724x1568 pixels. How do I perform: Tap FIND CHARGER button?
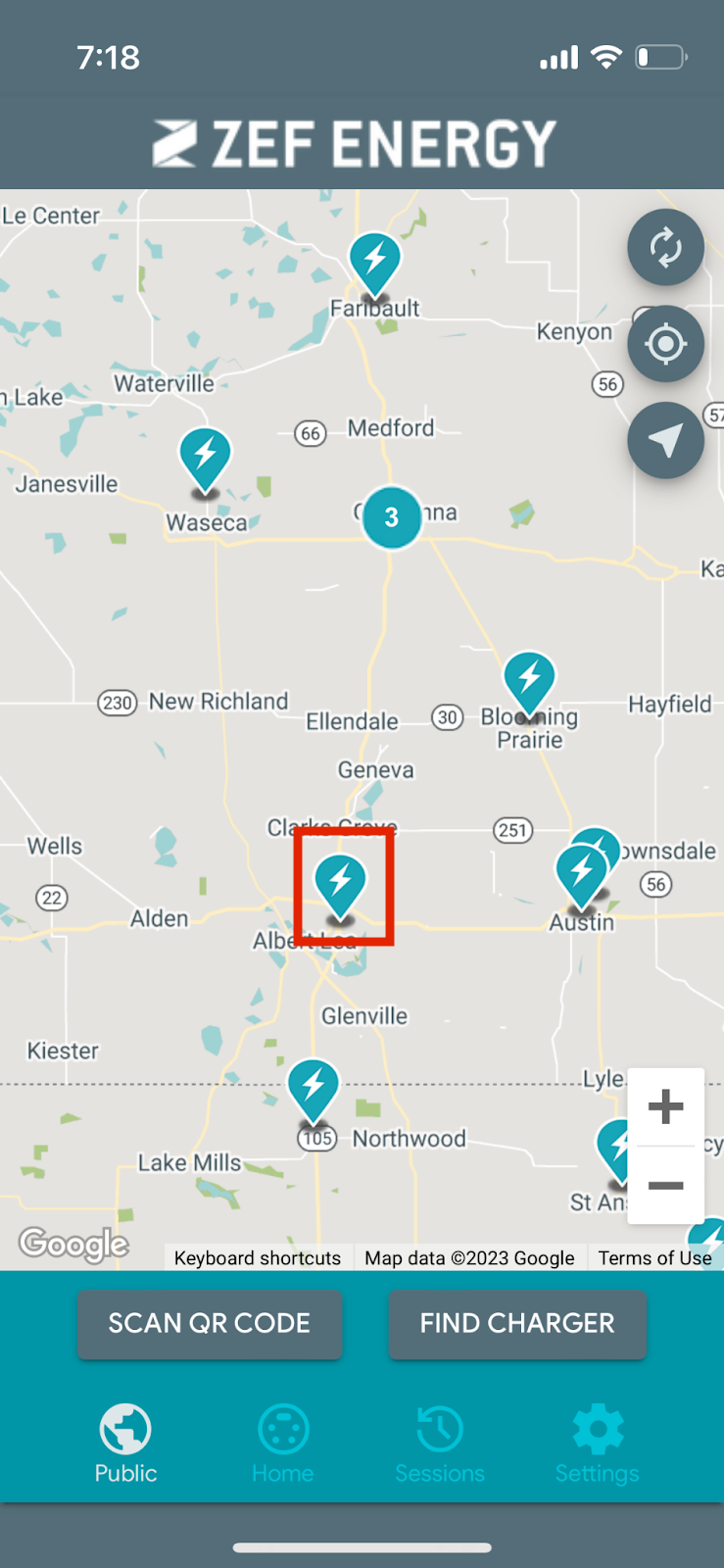517,1324
